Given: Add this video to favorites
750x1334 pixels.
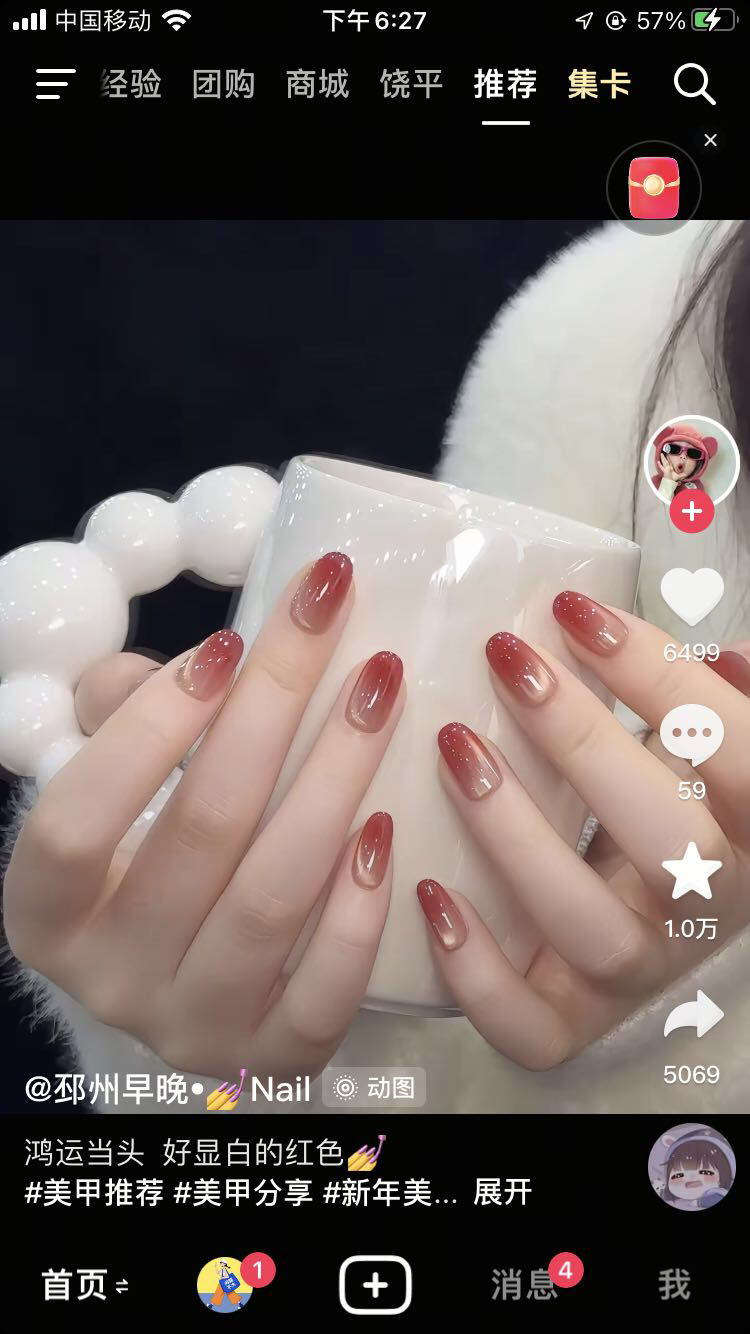Looking at the screenshot, I should point(691,872).
